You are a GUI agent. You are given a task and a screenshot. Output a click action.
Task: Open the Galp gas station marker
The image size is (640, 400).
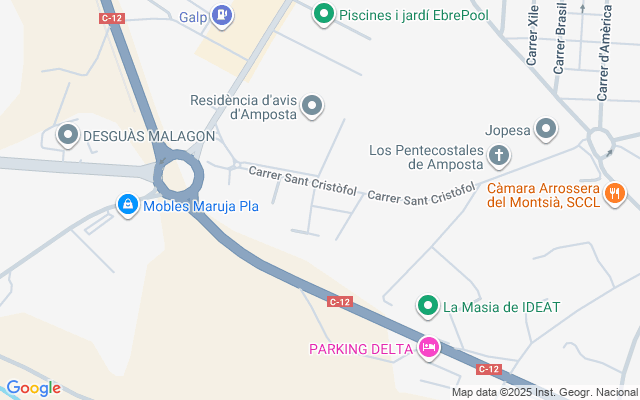point(224,16)
